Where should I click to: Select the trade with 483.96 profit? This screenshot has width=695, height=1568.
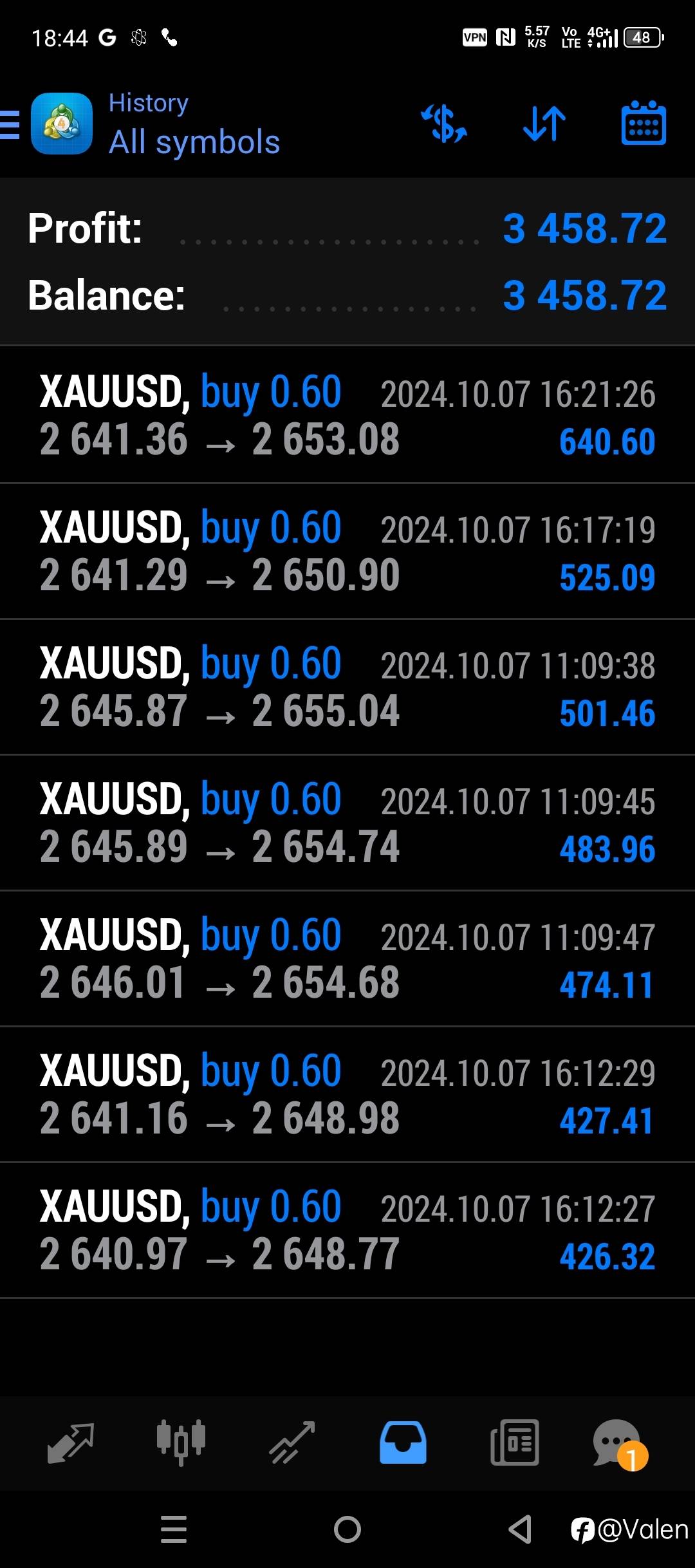[347, 823]
